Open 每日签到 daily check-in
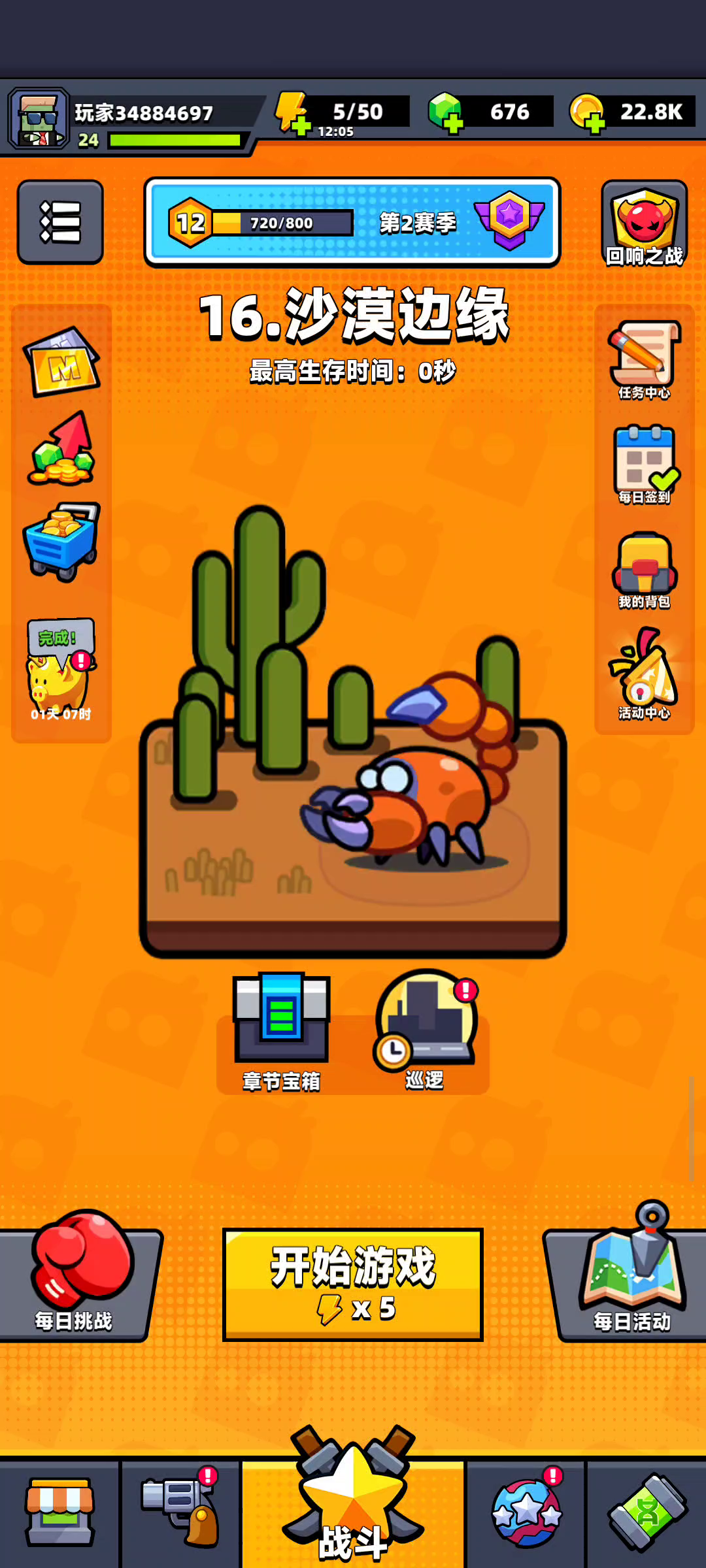 (645, 465)
